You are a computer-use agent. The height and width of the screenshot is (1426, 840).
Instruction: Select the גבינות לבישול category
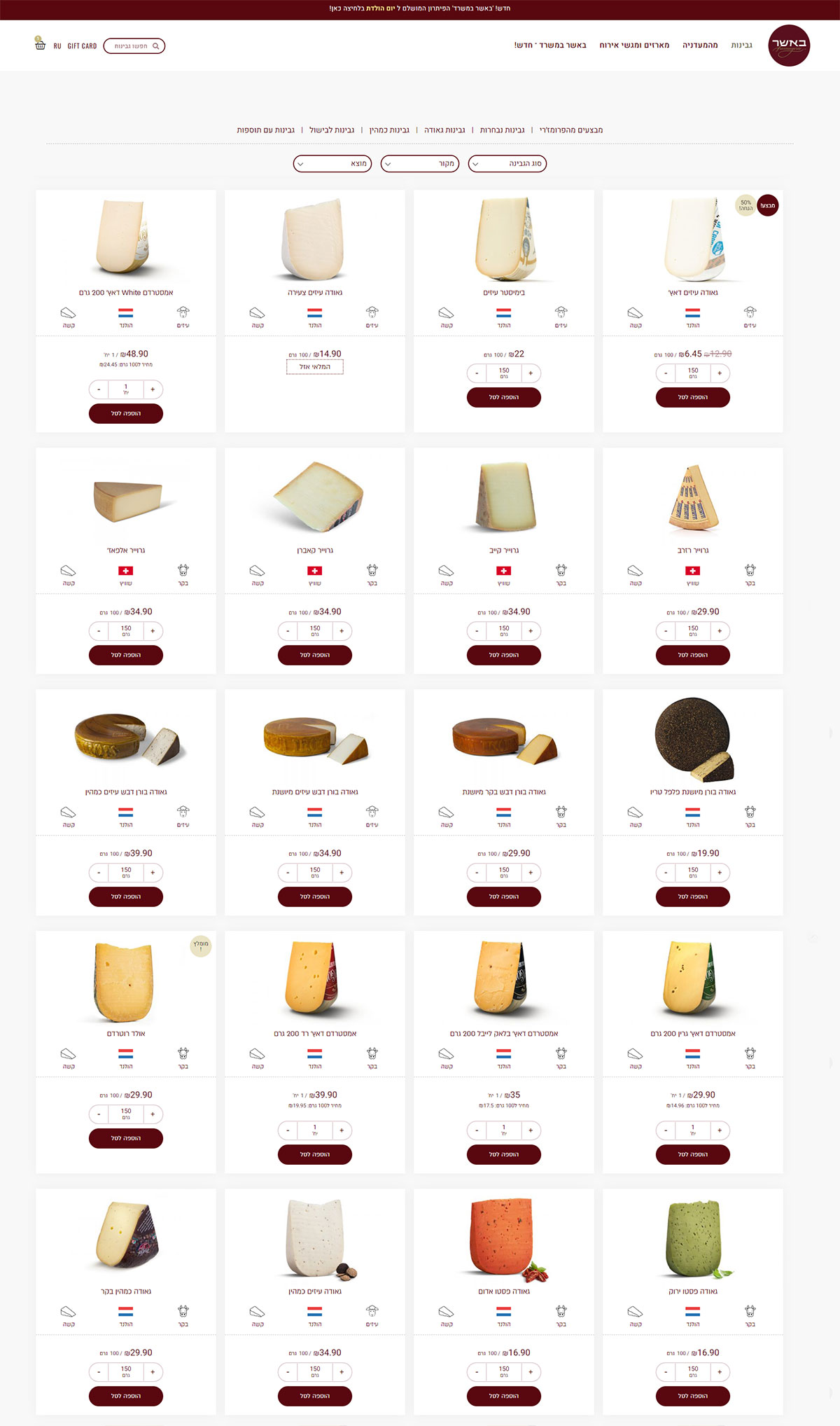pos(332,130)
